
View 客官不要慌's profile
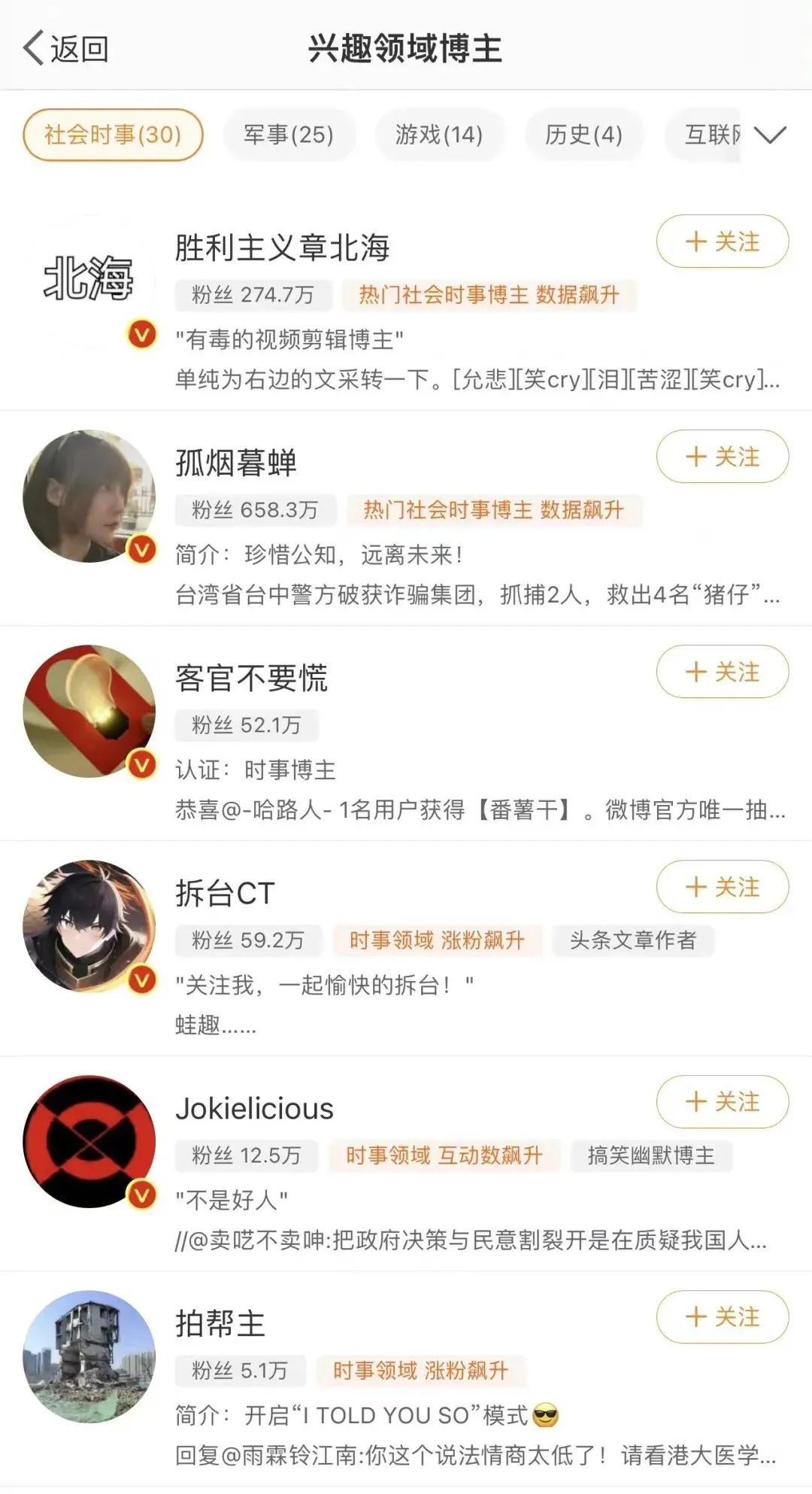coord(251,679)
